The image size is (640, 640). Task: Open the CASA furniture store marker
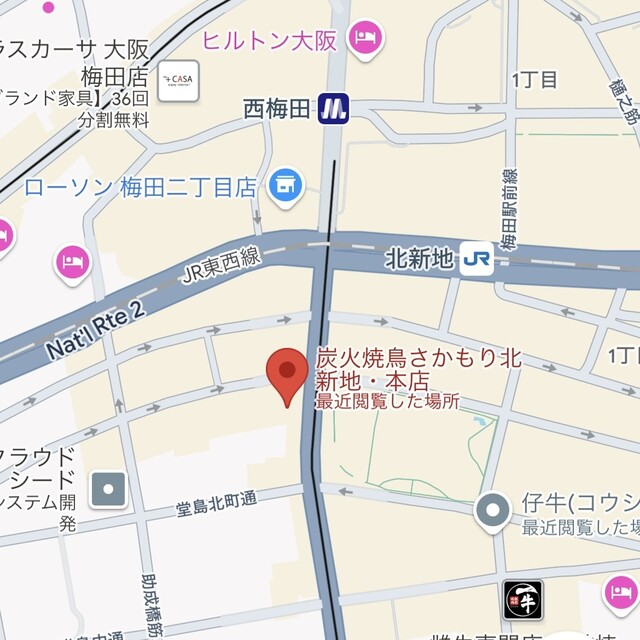tap(179, 80)
